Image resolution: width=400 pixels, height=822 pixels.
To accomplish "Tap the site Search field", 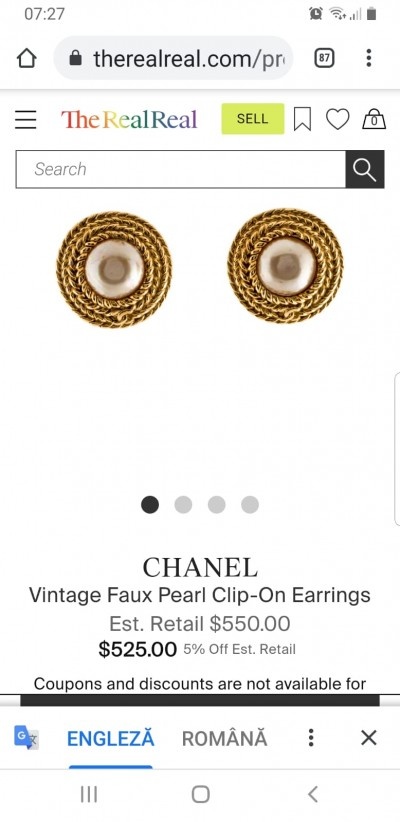I will point(181,169).
